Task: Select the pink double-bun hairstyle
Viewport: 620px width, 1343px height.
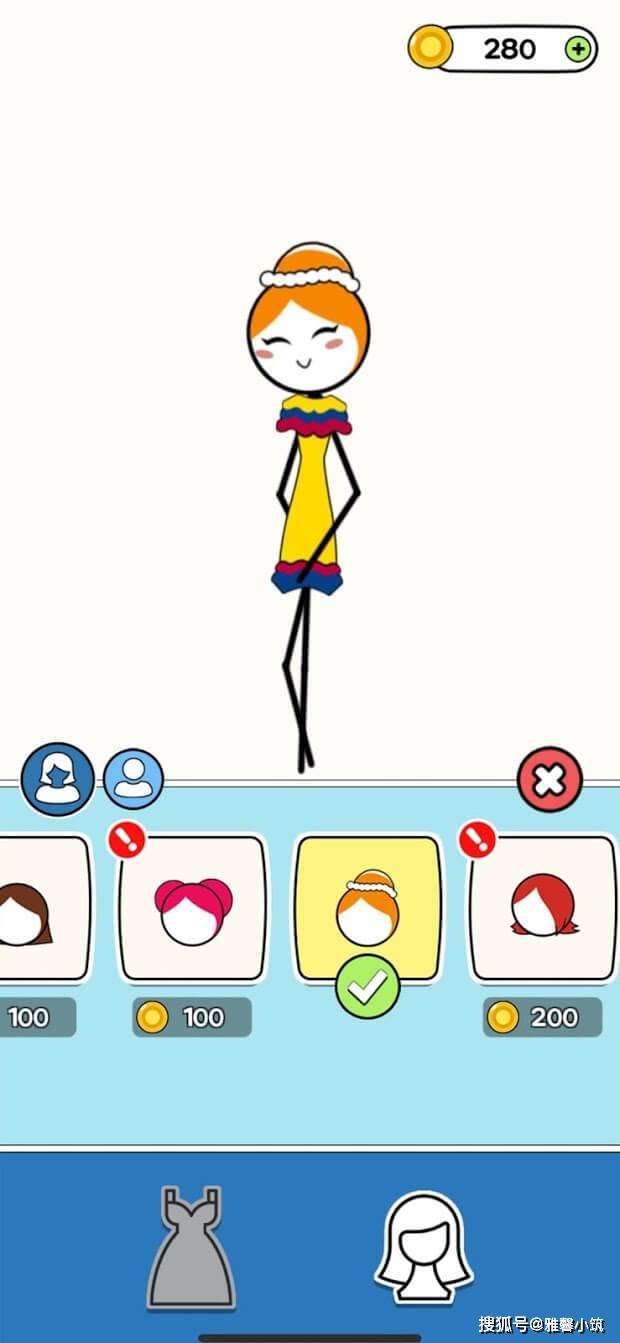Action: point(193,909)
